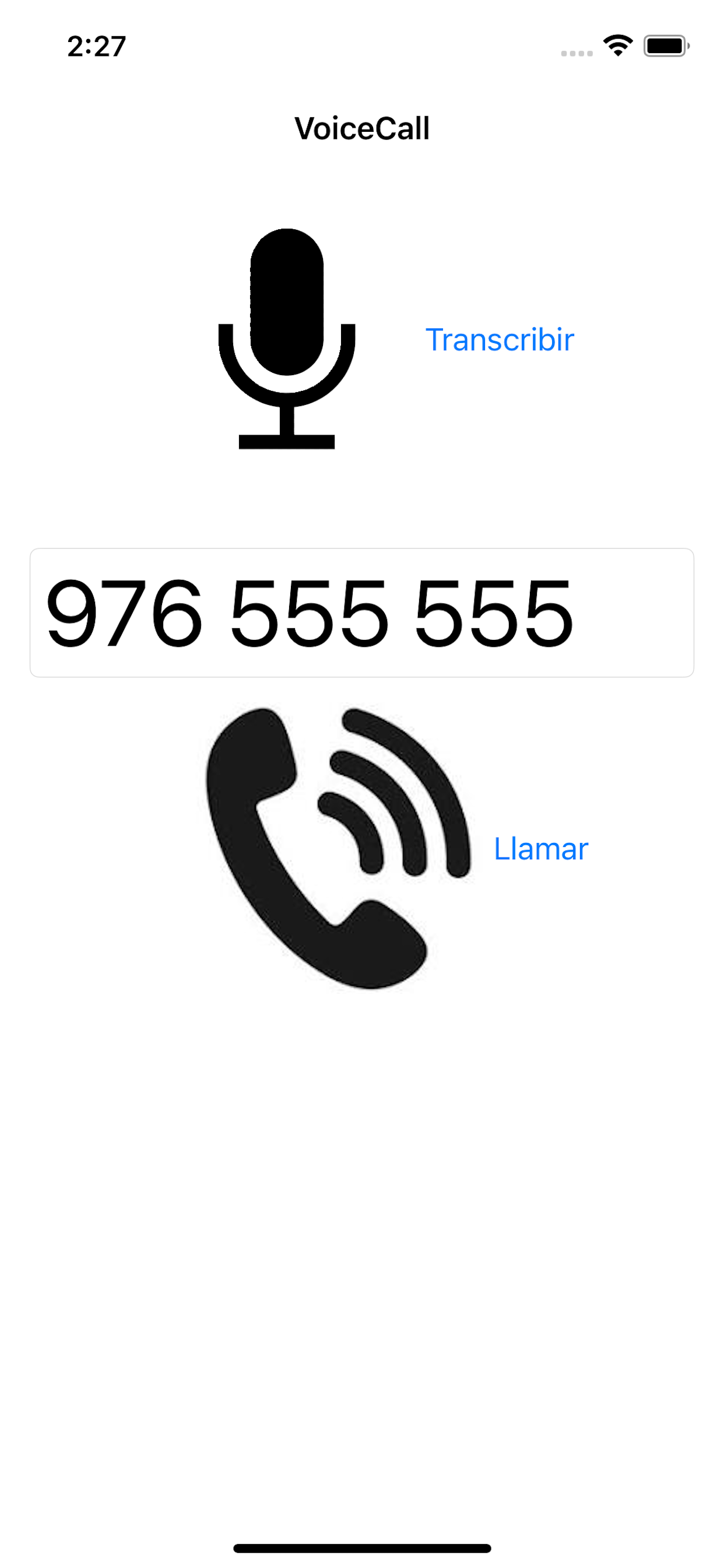Tap the Transcribir button
This screenshot has height=1568, width=724.
[499, 339]
